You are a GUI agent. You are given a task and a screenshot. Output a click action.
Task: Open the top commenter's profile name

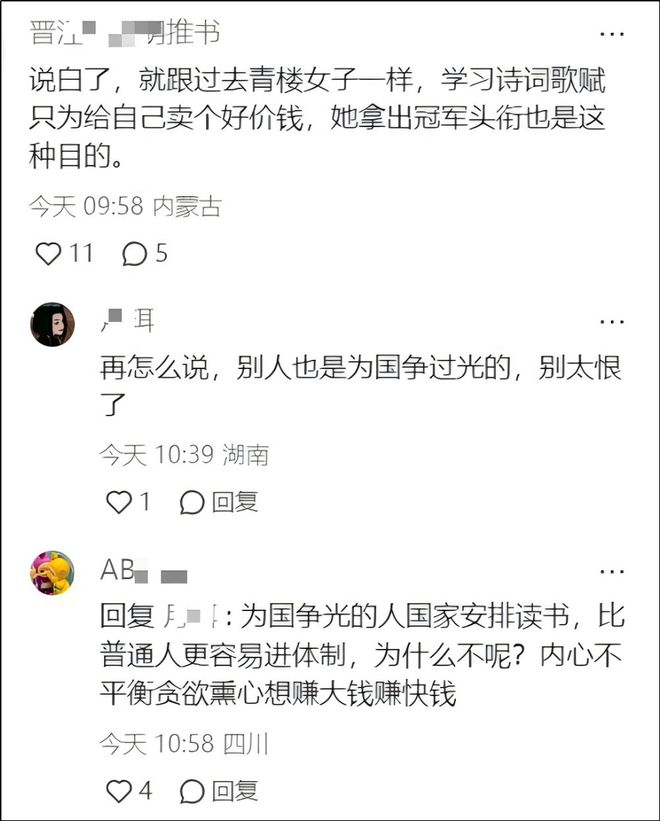(x=125, y=32)
